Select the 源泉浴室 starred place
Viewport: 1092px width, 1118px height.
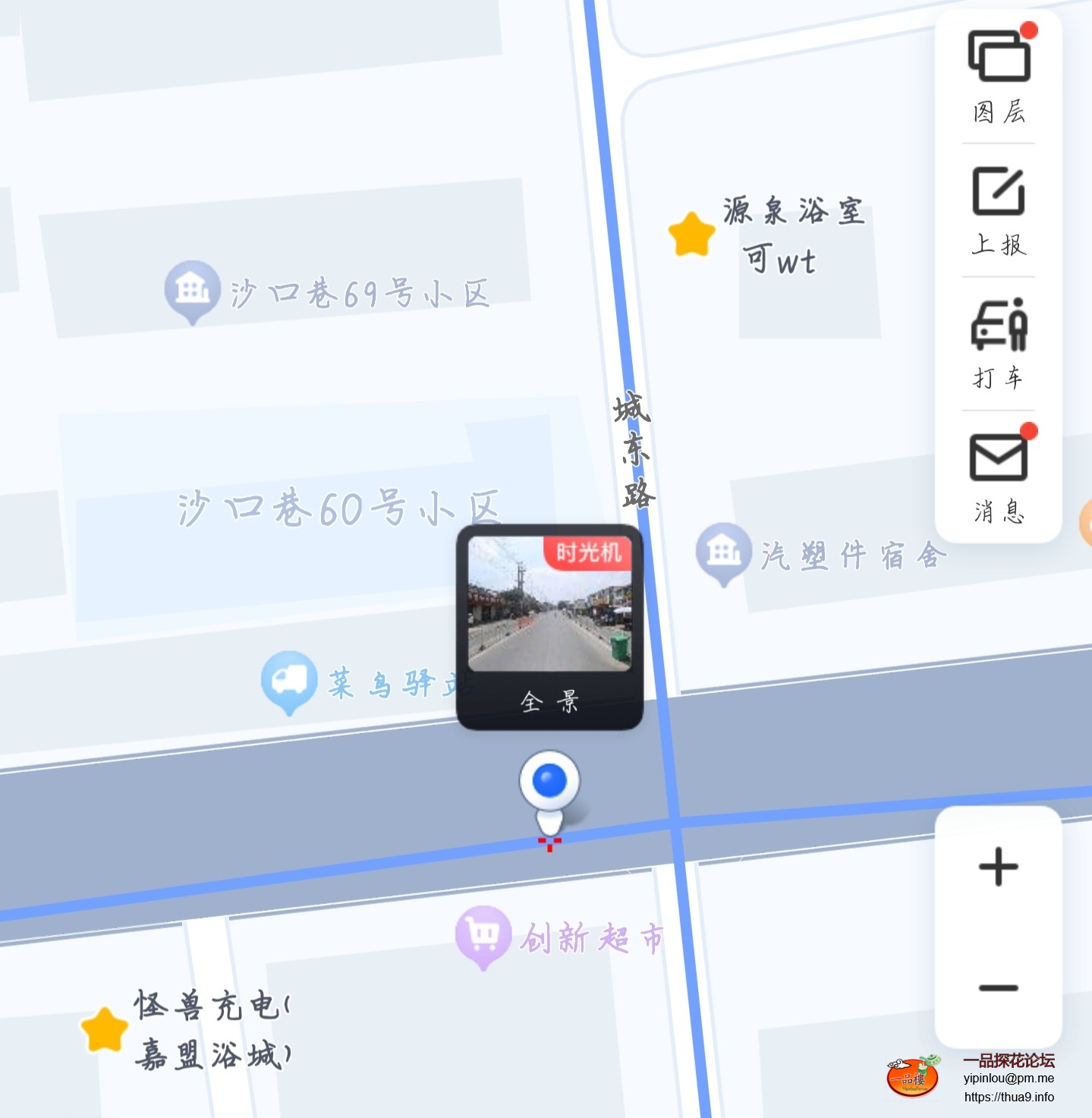(691, 234)
